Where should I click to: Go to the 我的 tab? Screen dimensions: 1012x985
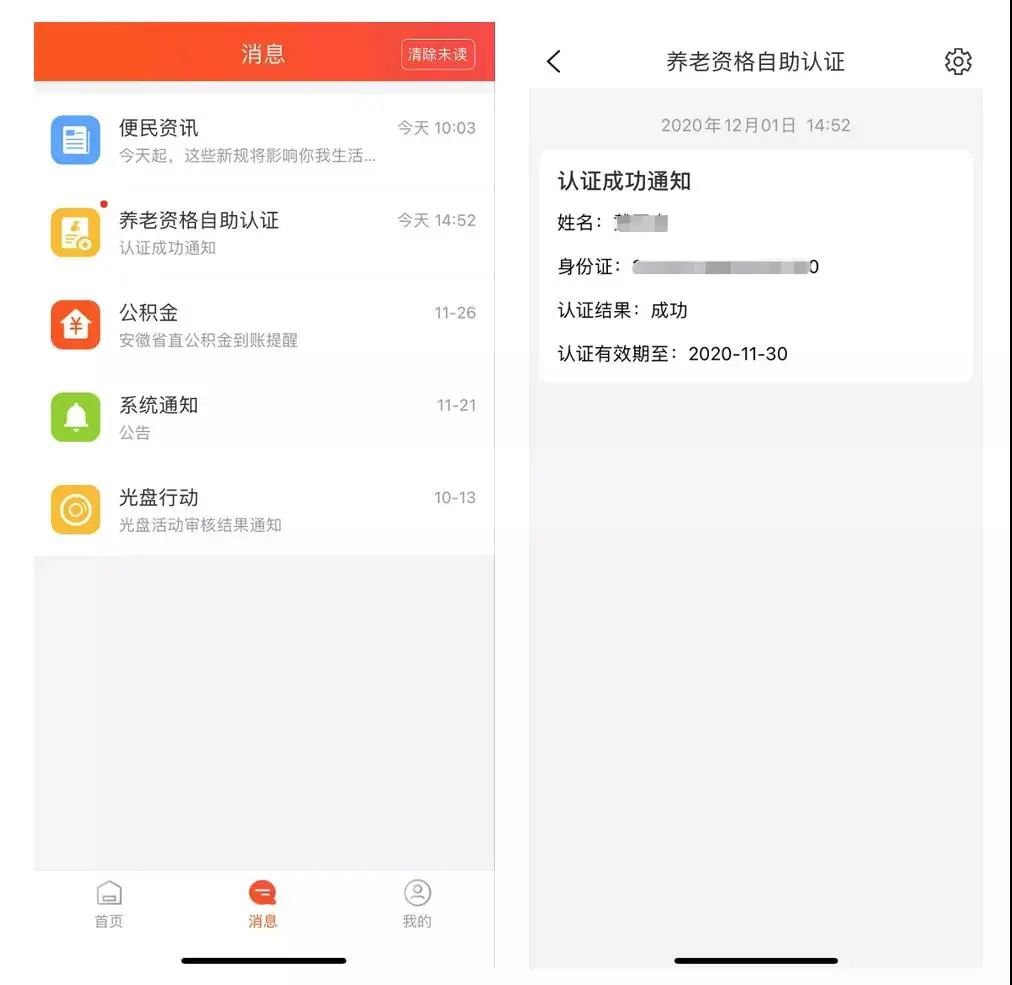[x=417, y=905]
